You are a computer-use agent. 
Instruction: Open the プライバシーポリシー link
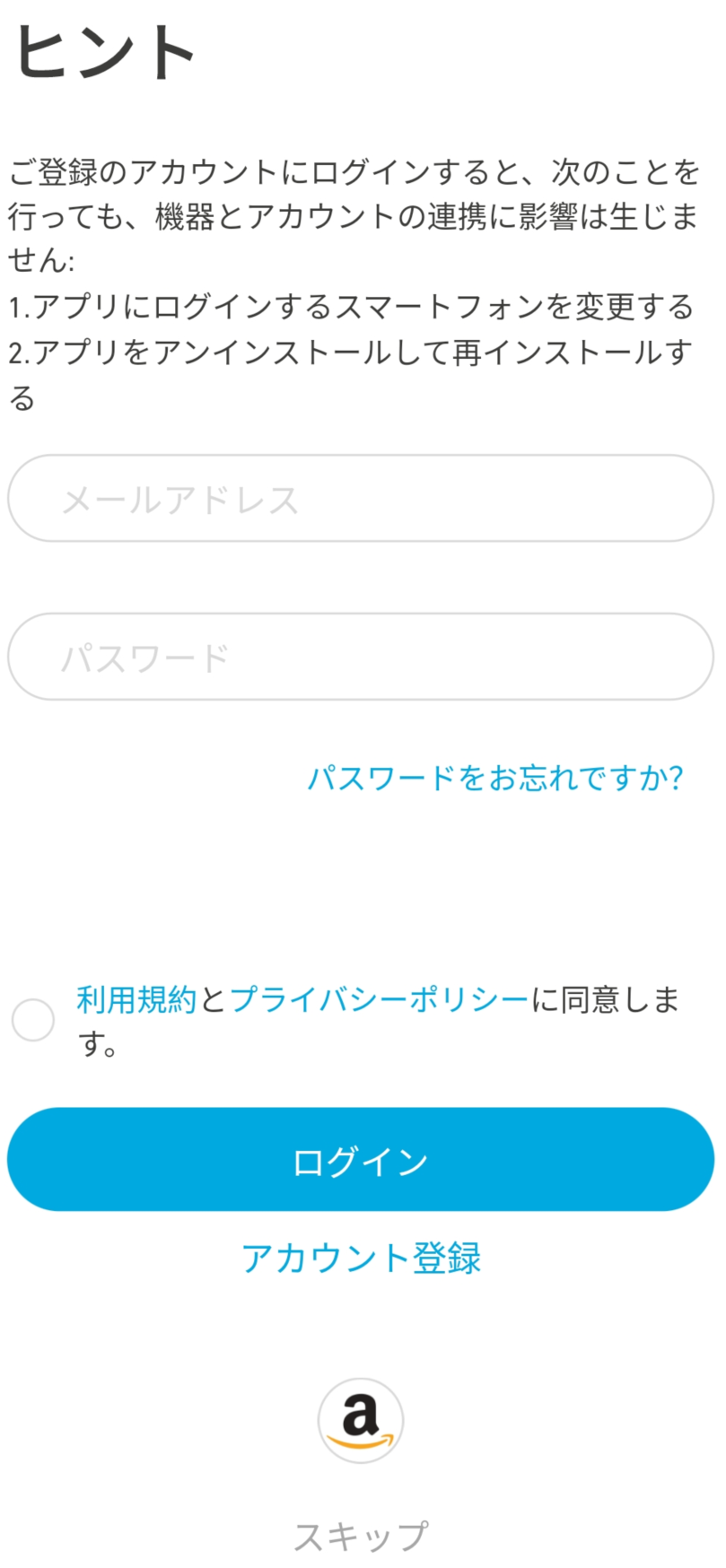click(379, 999)
